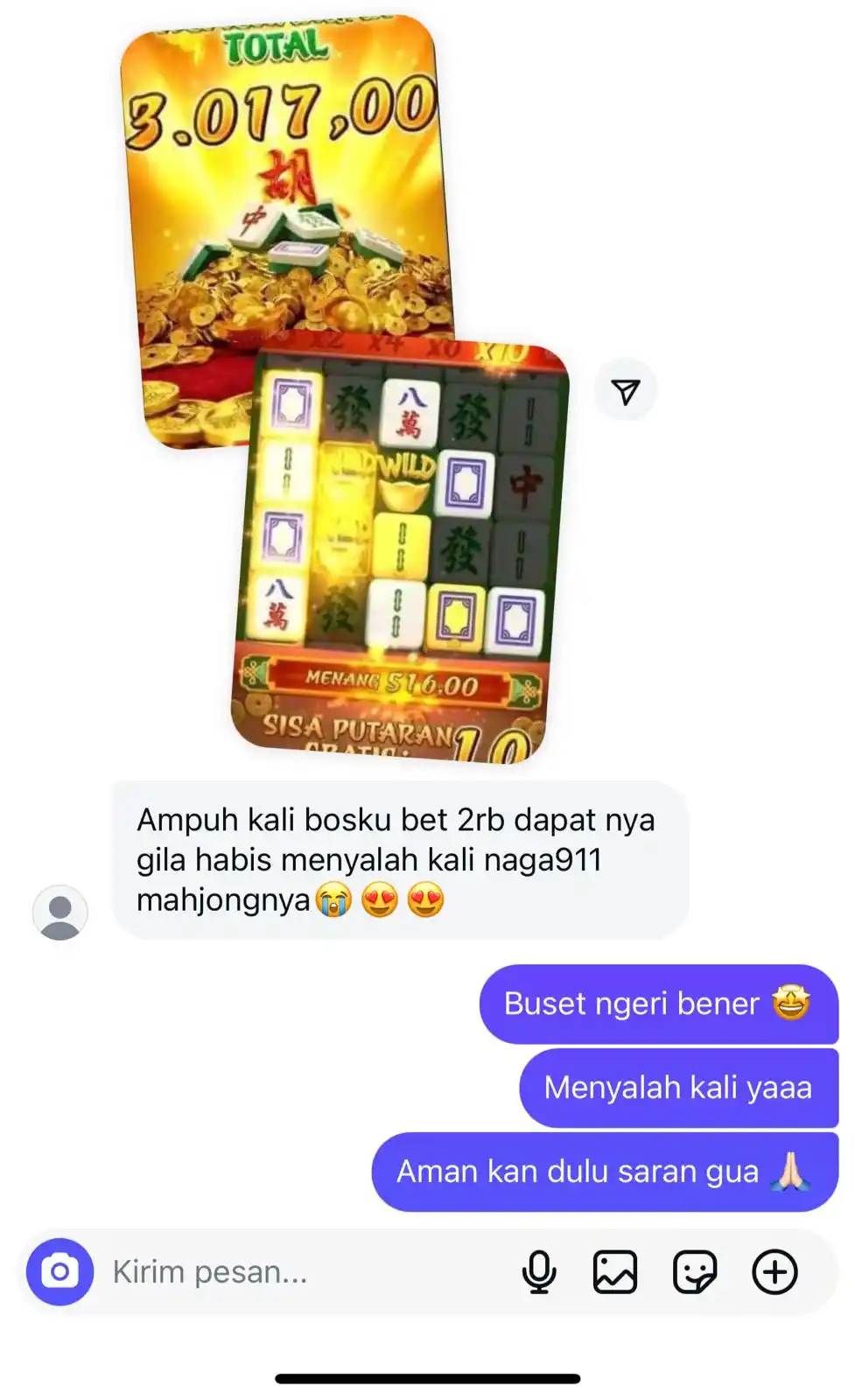
Task: Open more options with plus icon
Action: coord(774,1271)
